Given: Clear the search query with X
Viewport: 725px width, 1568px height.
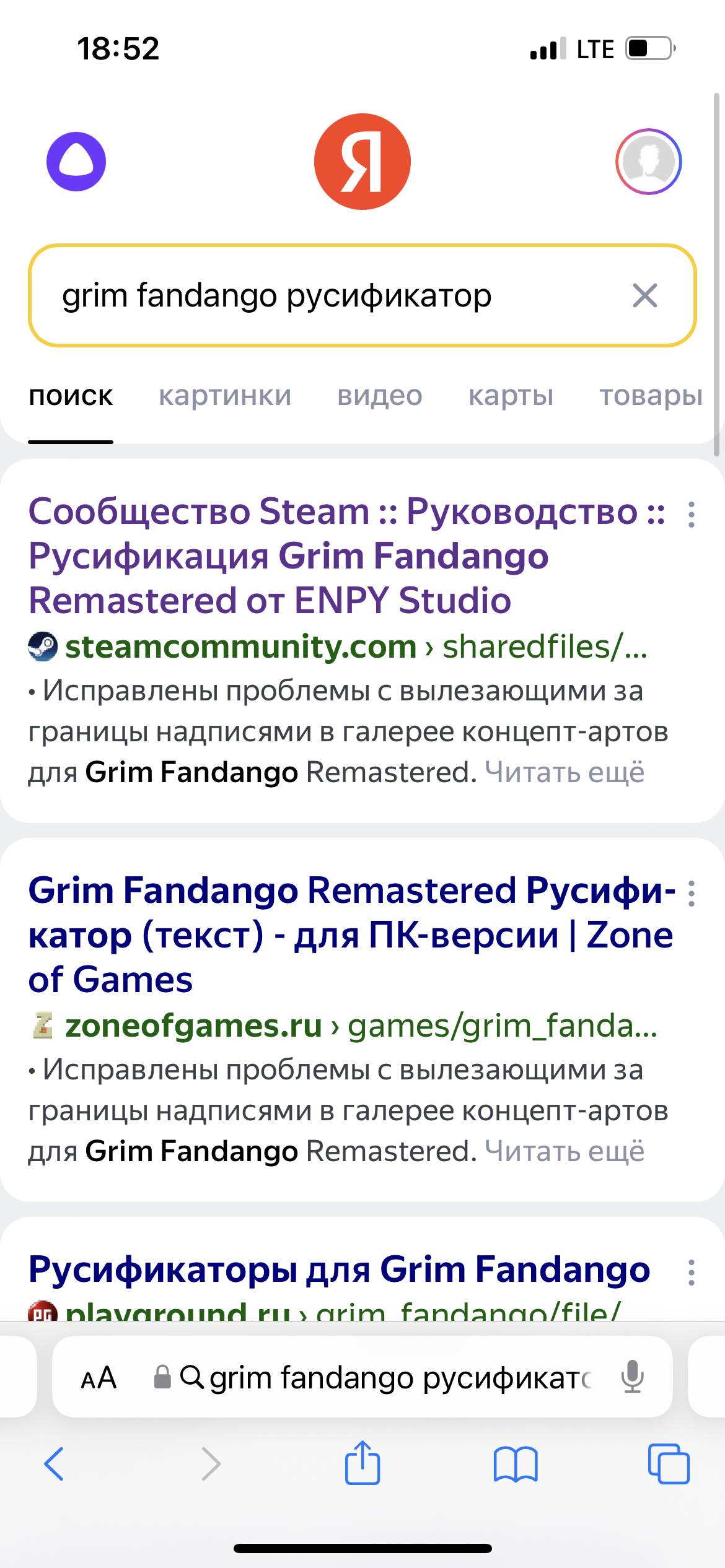Looking at the screenshot, I should pyautogui.click(x=644, y=295).
